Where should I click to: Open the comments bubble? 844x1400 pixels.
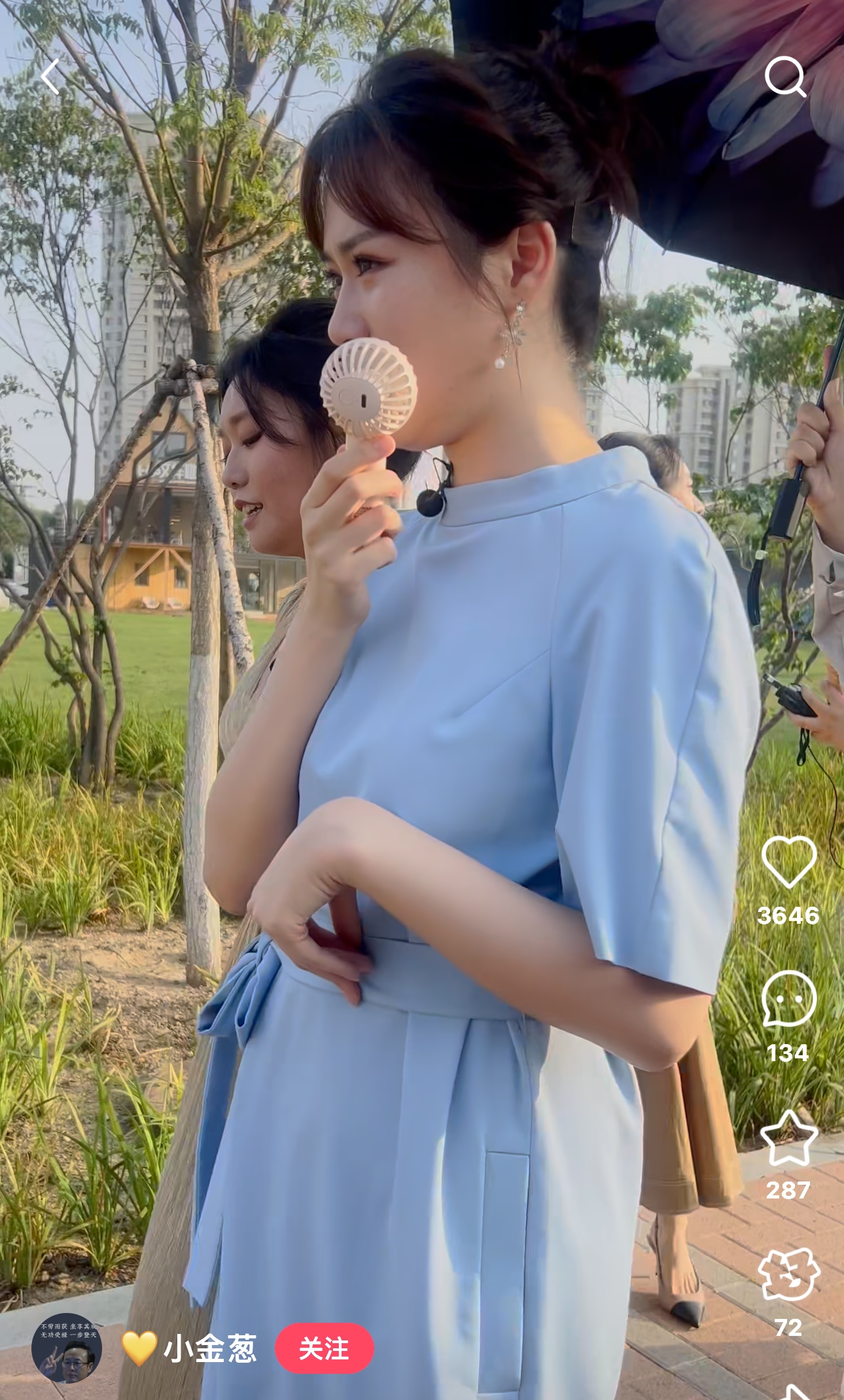[x=788, y=998]
